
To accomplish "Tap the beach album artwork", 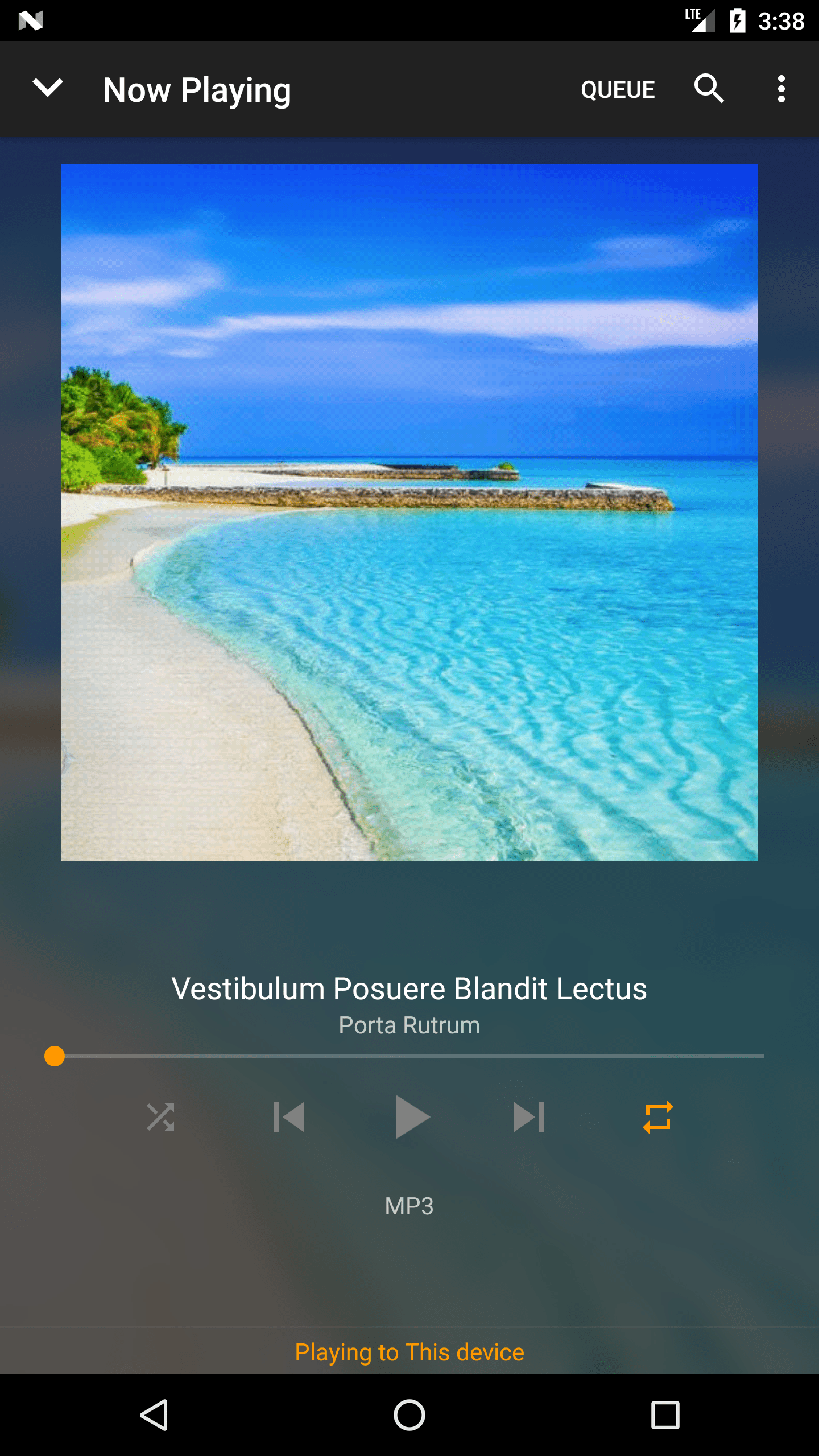I will [409, 512].
